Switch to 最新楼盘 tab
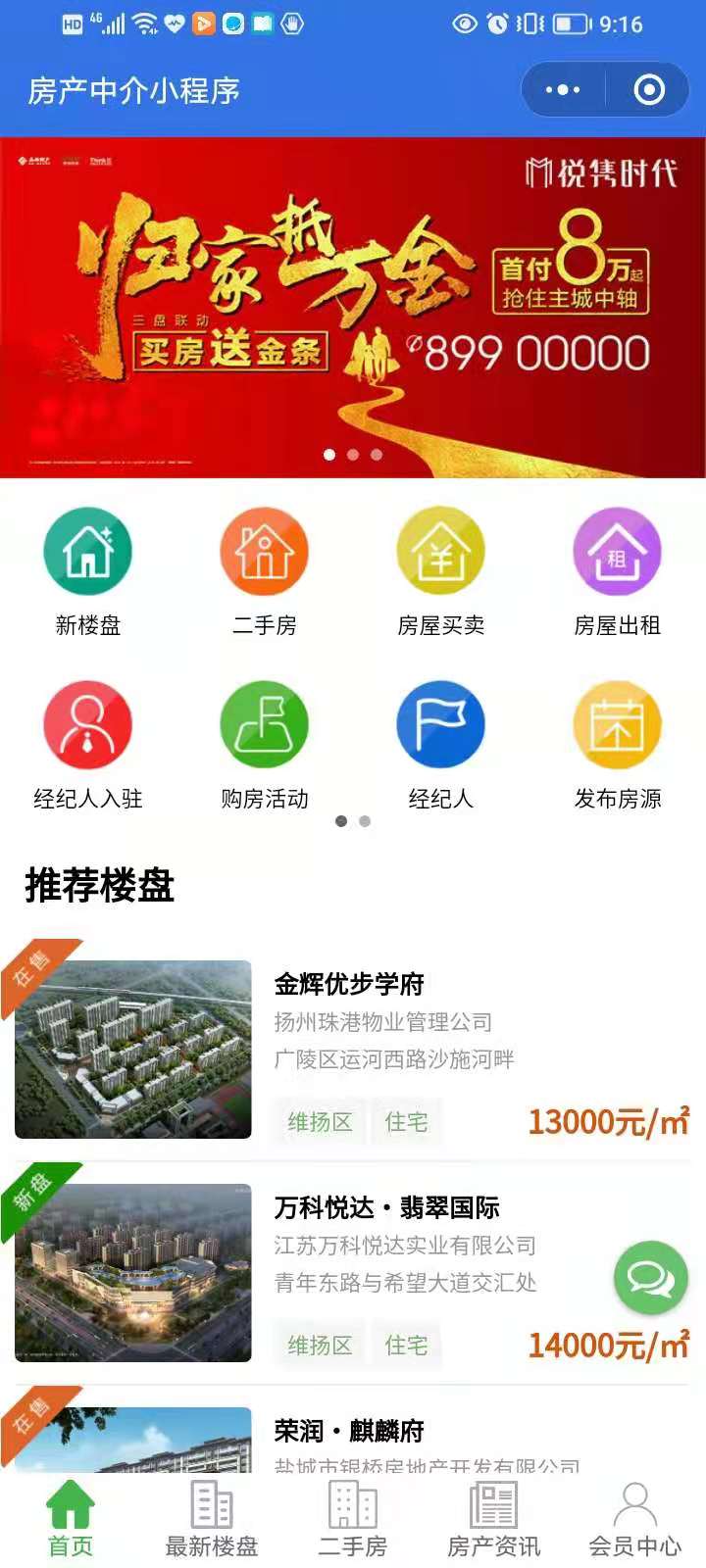706x1568 pixels. coord(212,1519)
